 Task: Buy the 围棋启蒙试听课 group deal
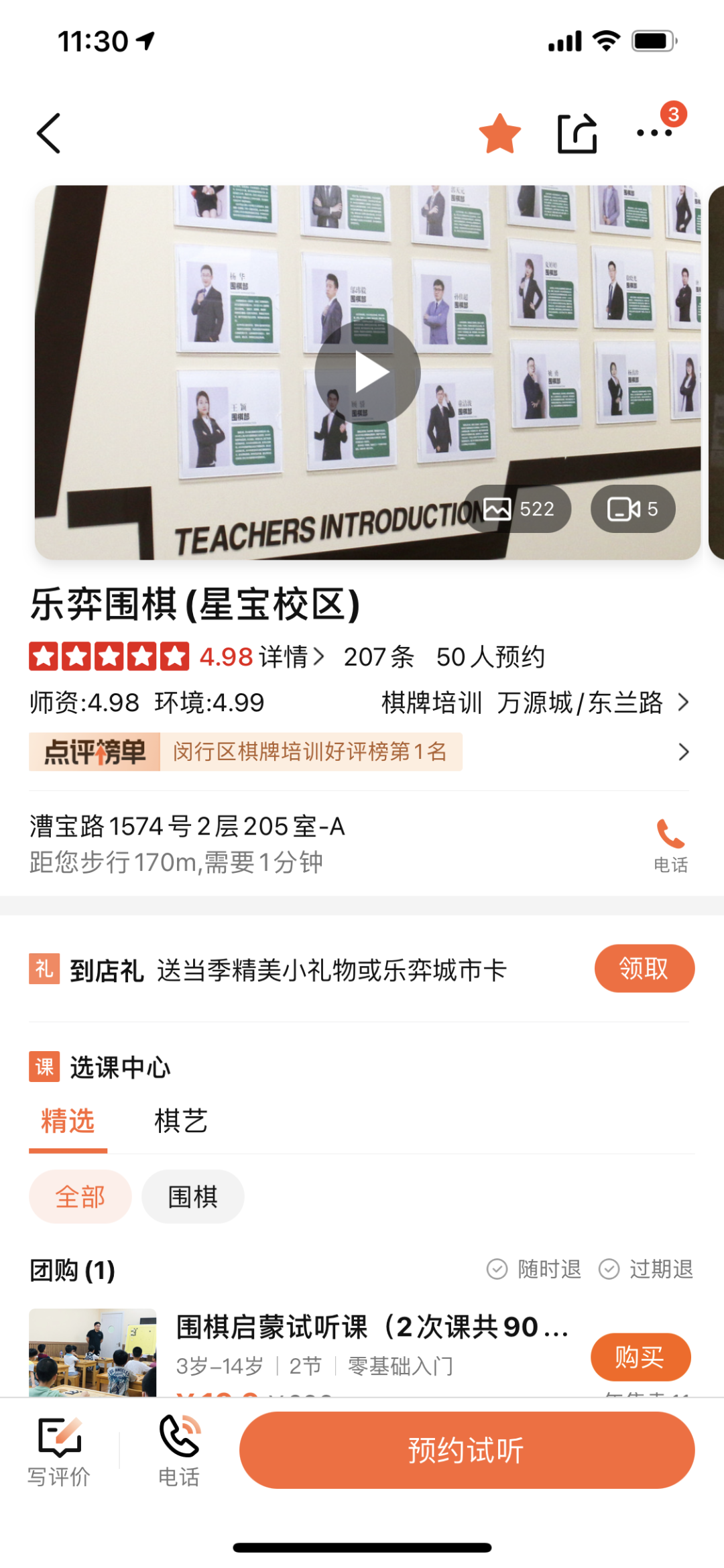tap(640, 1357)
